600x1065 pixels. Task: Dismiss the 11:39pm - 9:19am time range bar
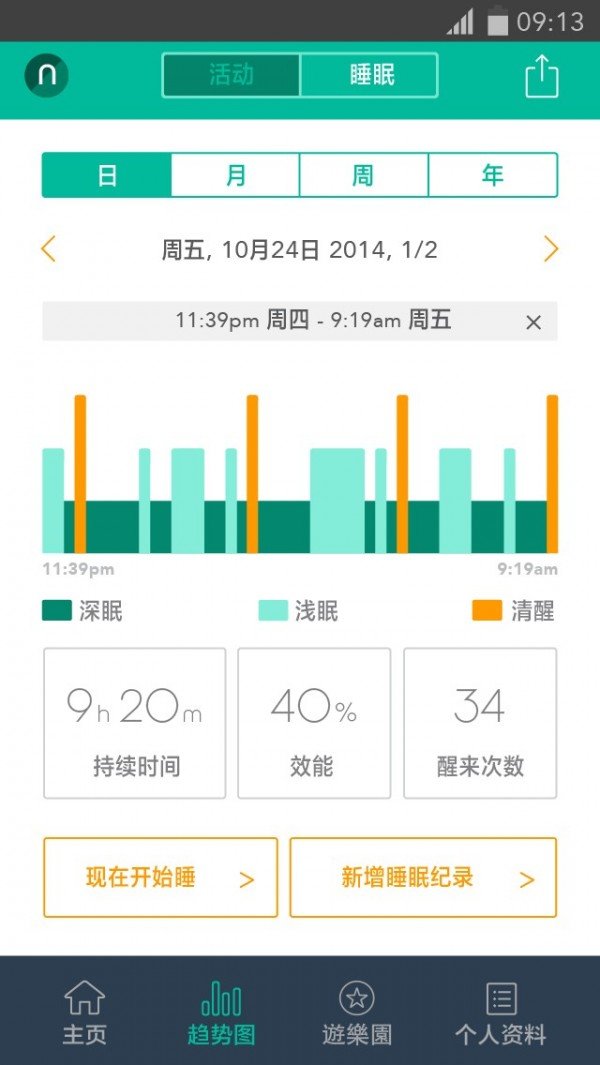[533, 322]
